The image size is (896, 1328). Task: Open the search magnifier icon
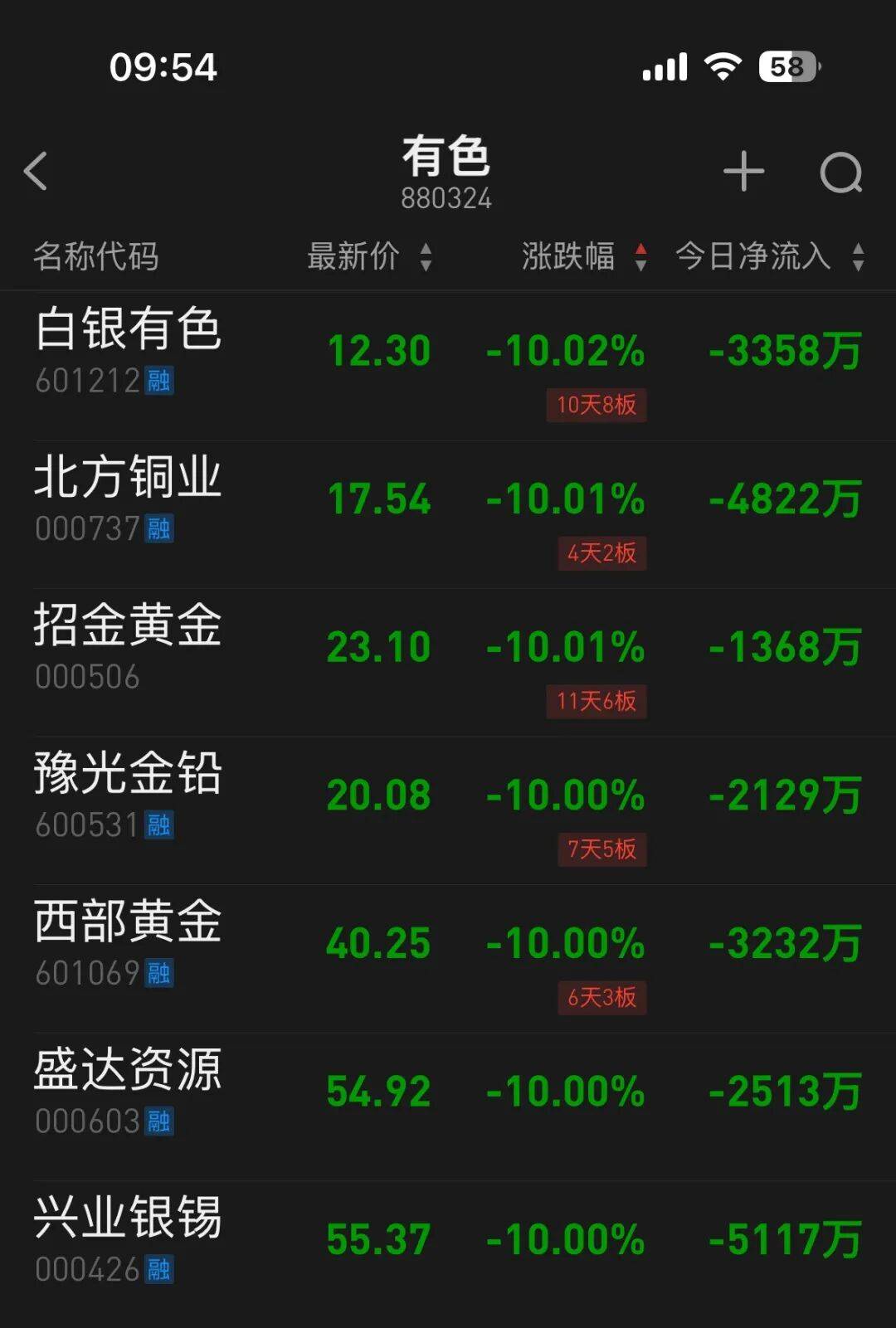pos(840,173)
